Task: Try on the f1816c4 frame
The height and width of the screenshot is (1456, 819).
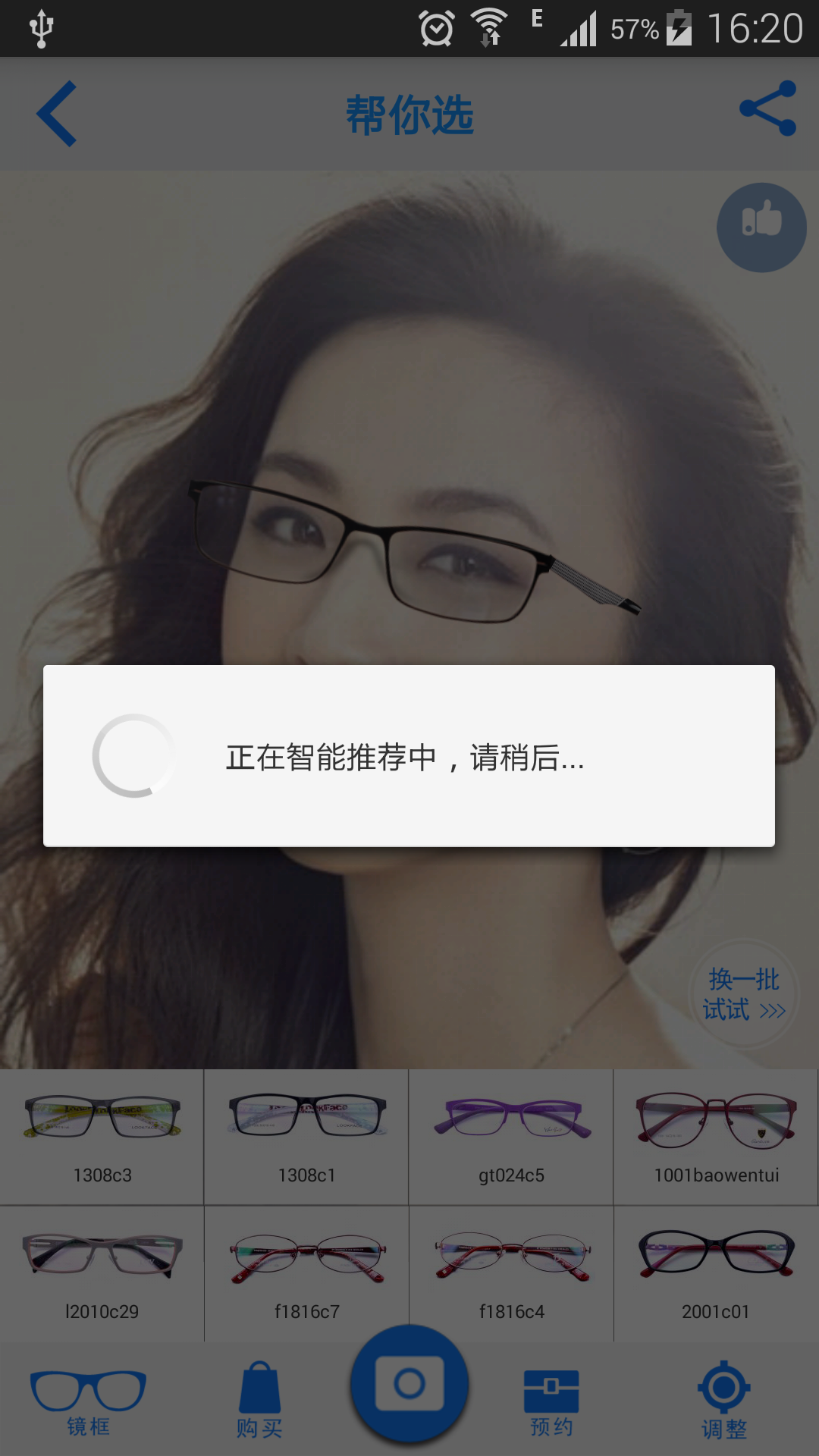Action: click(511, 1274)
